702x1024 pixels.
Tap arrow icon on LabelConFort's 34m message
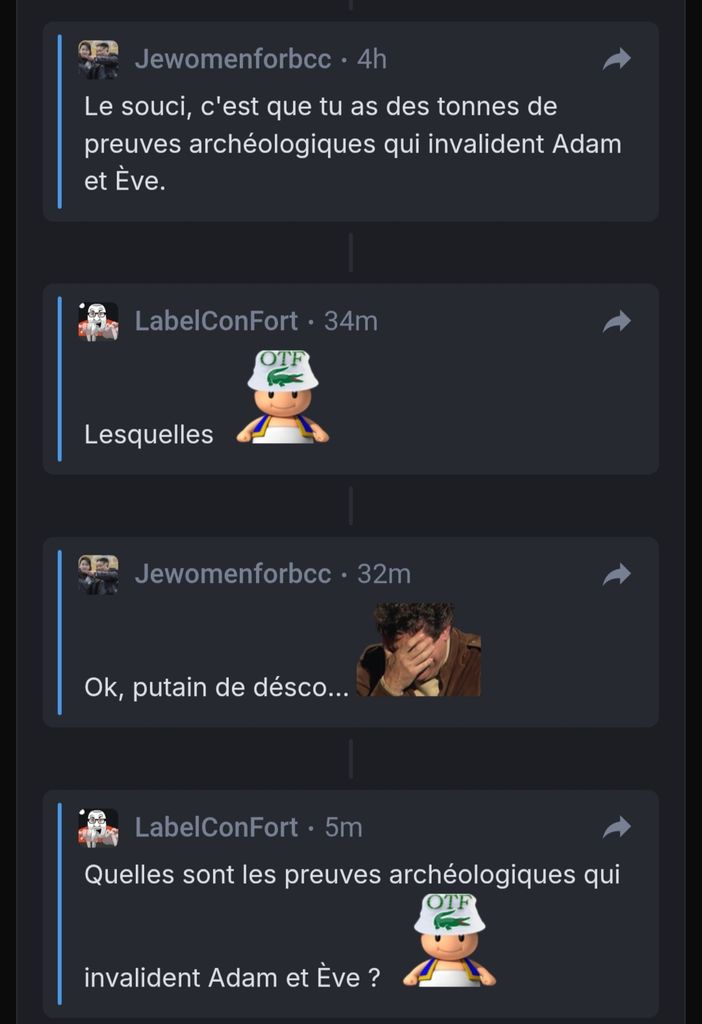tap(617, 321)
